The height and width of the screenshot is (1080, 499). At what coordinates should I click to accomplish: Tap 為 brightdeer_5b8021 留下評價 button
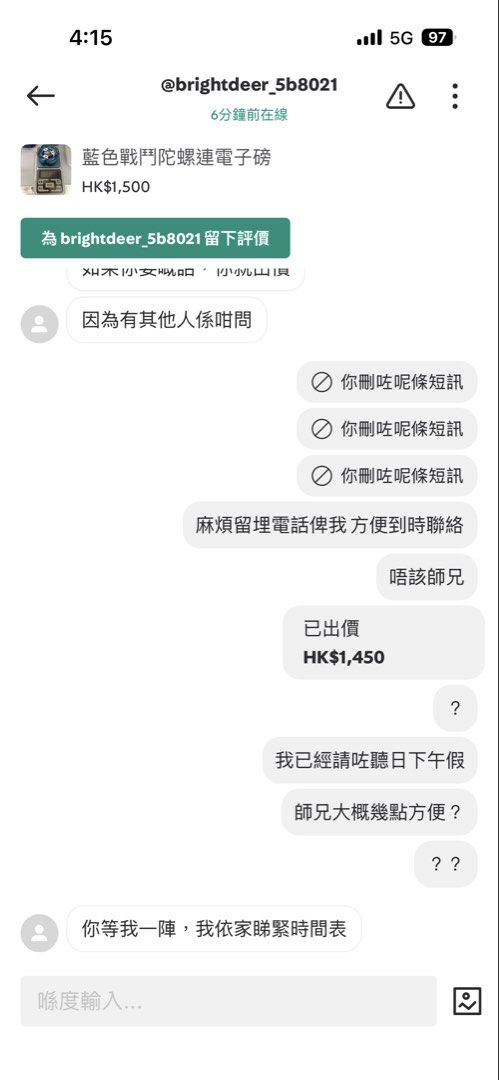click(155, 238)
